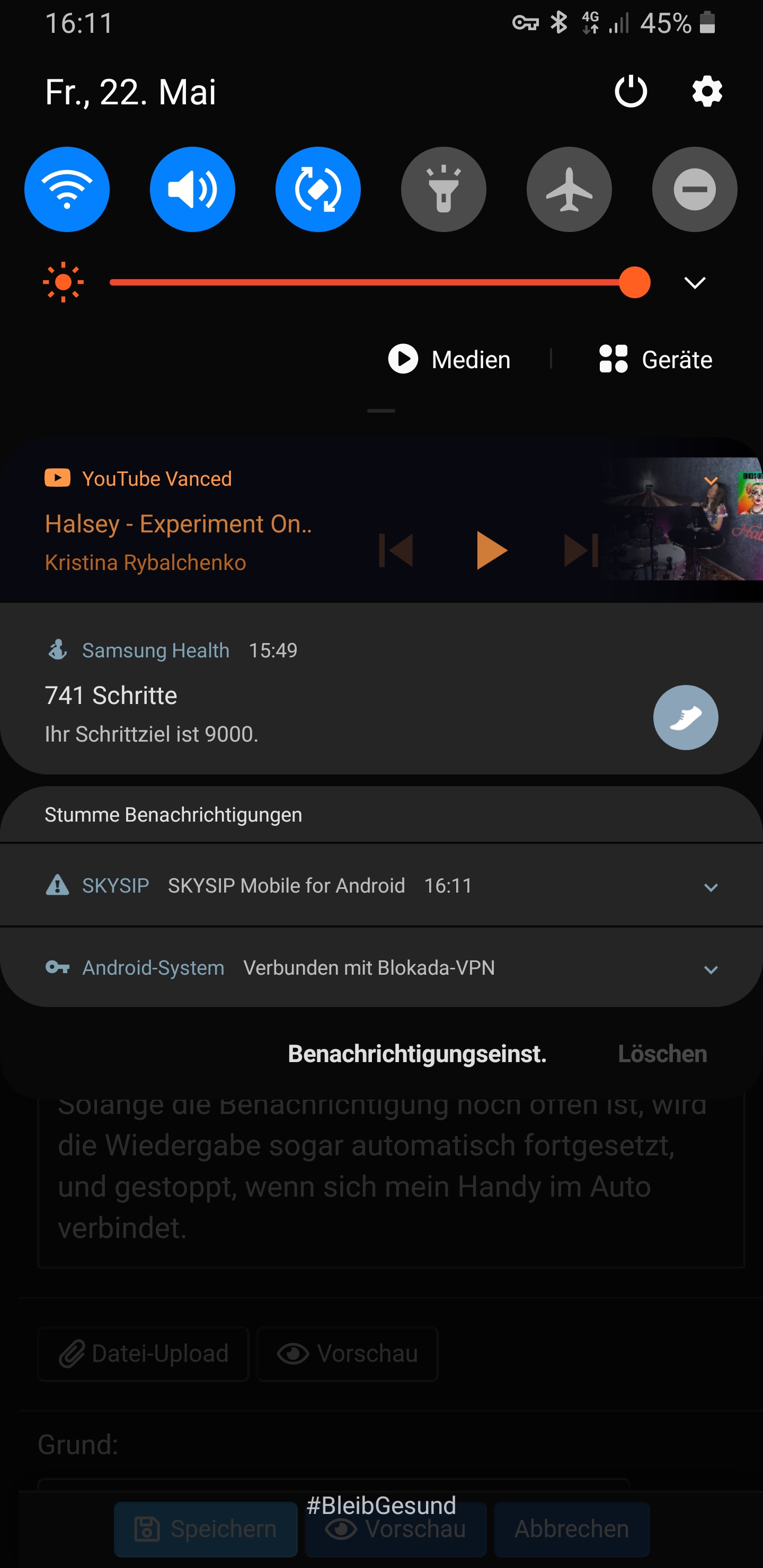763x1568 pixels.
Task: Skip to the previous track
Action: [x=396, y=550]
